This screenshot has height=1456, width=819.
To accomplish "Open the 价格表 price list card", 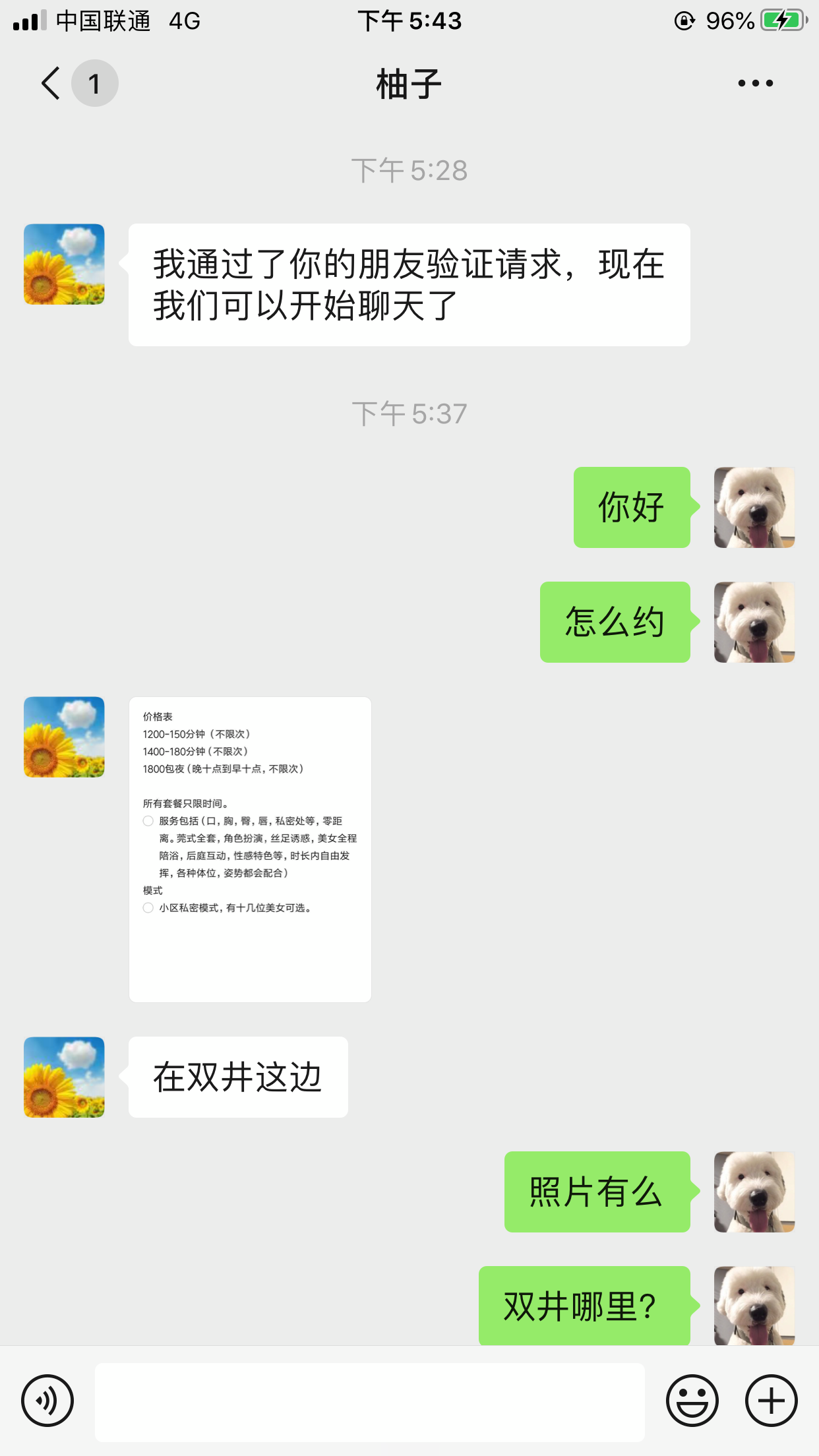I will point(251,847).
